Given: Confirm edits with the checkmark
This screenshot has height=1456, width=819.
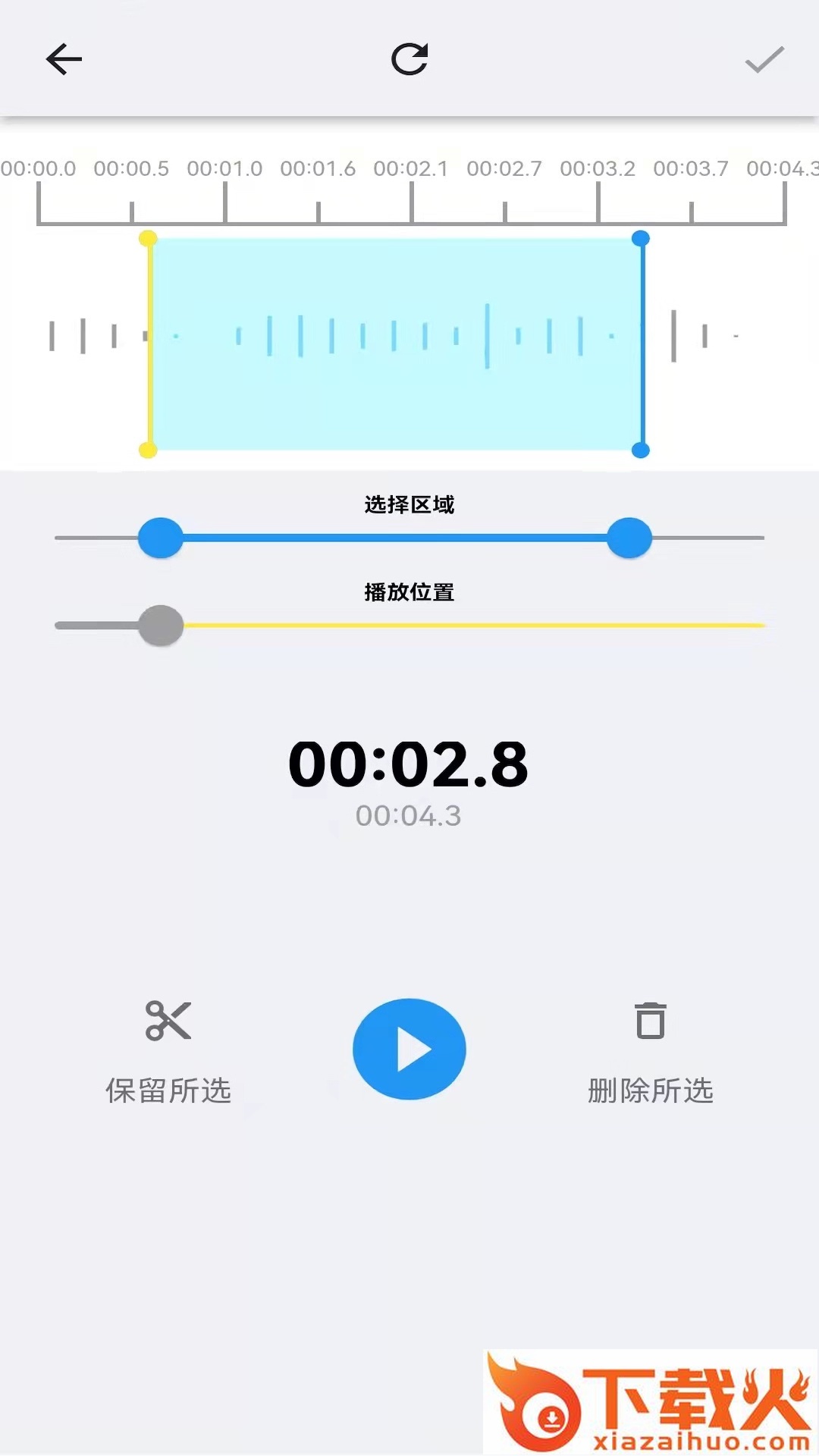Looking at the screenshot, I should [x=764, y=59].
